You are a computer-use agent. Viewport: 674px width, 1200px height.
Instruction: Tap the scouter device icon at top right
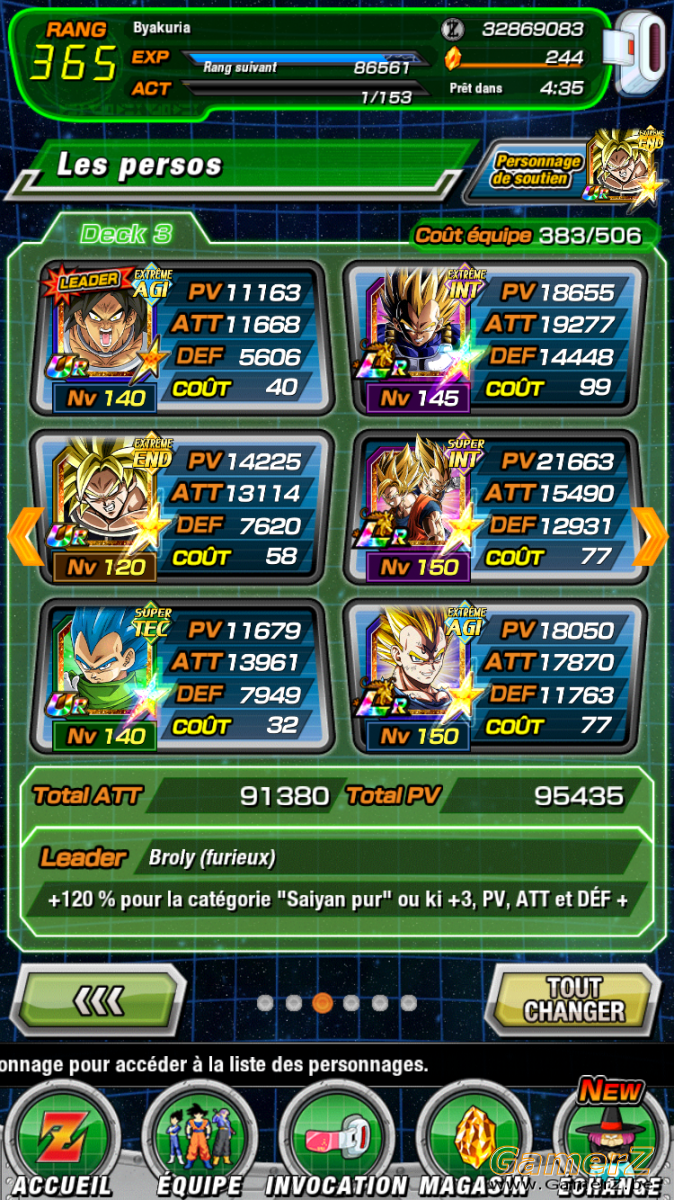tap(641, 55)
